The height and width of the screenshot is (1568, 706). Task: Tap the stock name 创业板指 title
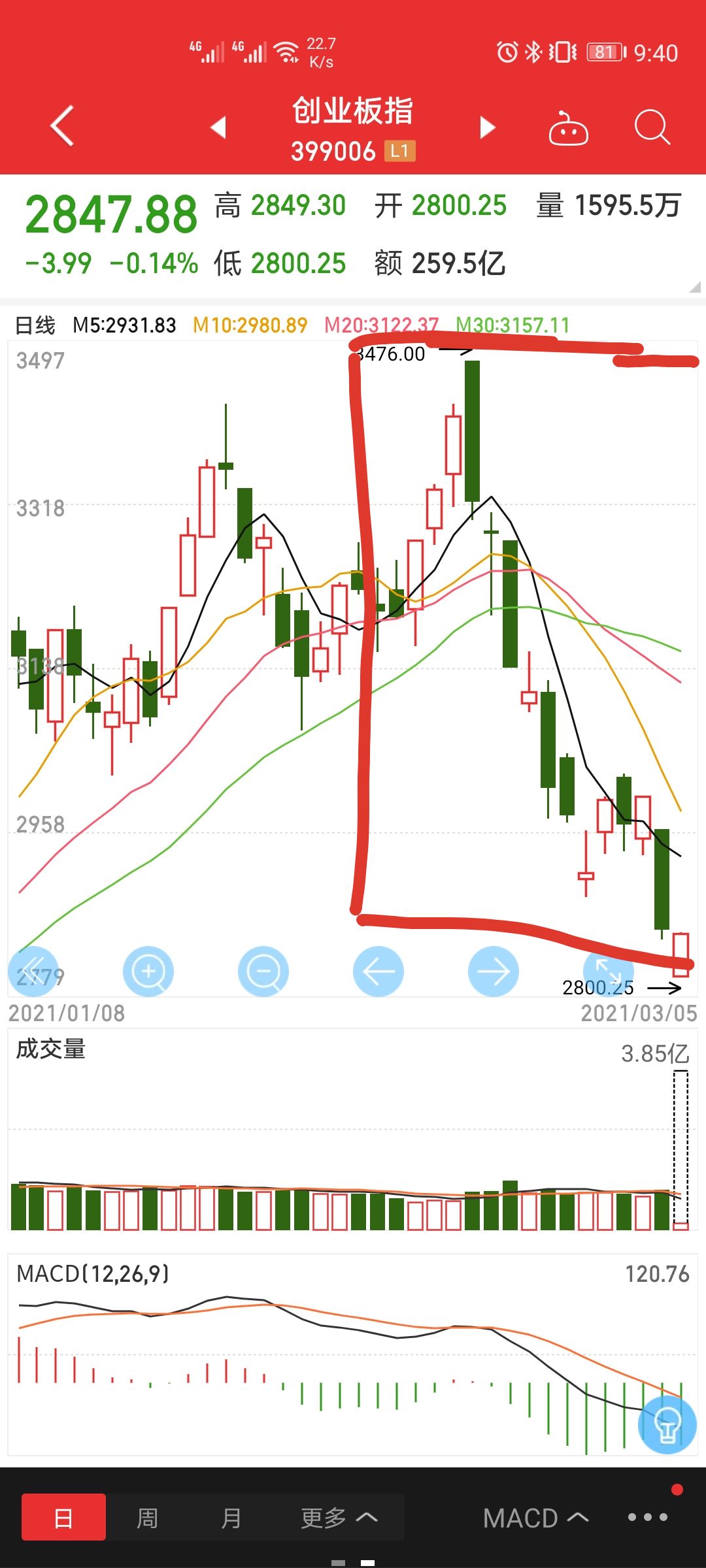click(353, 111)
